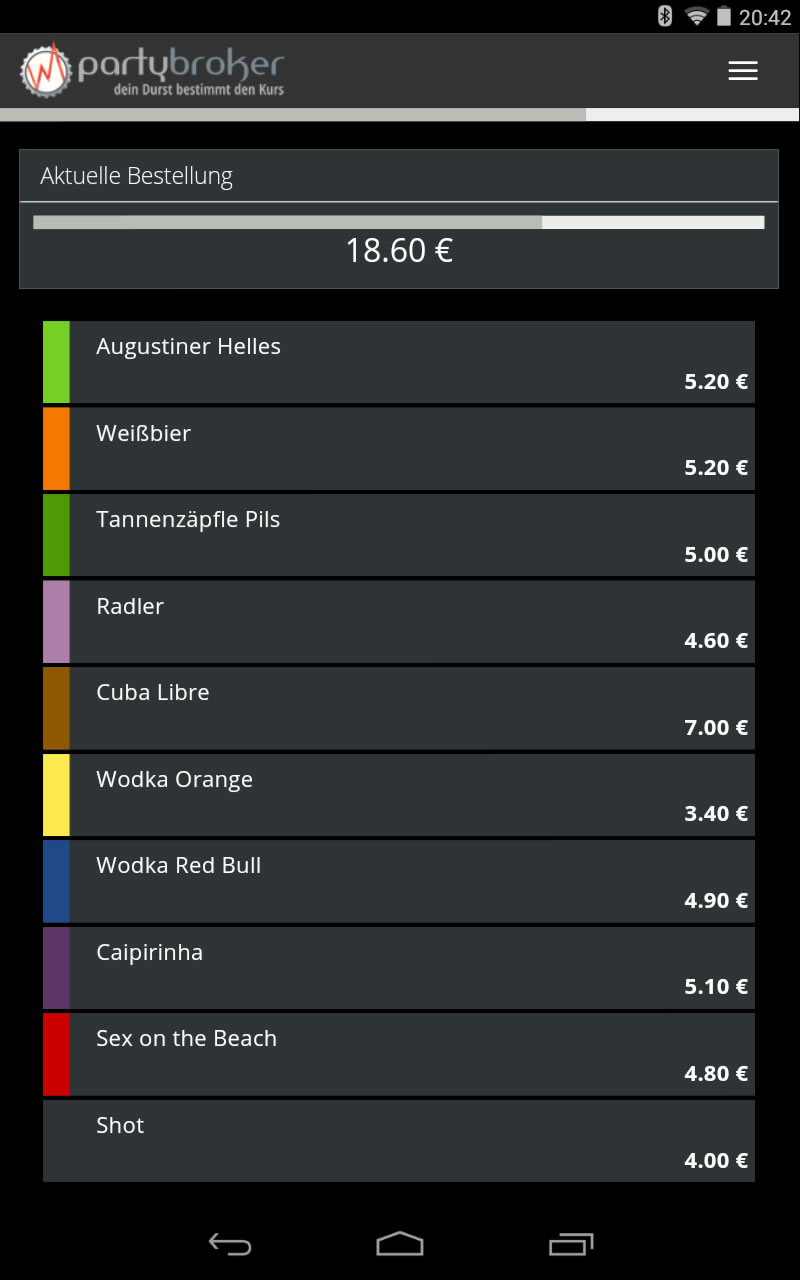
Task: Return to the Android home screen
Action: (x=400, y=1244)
